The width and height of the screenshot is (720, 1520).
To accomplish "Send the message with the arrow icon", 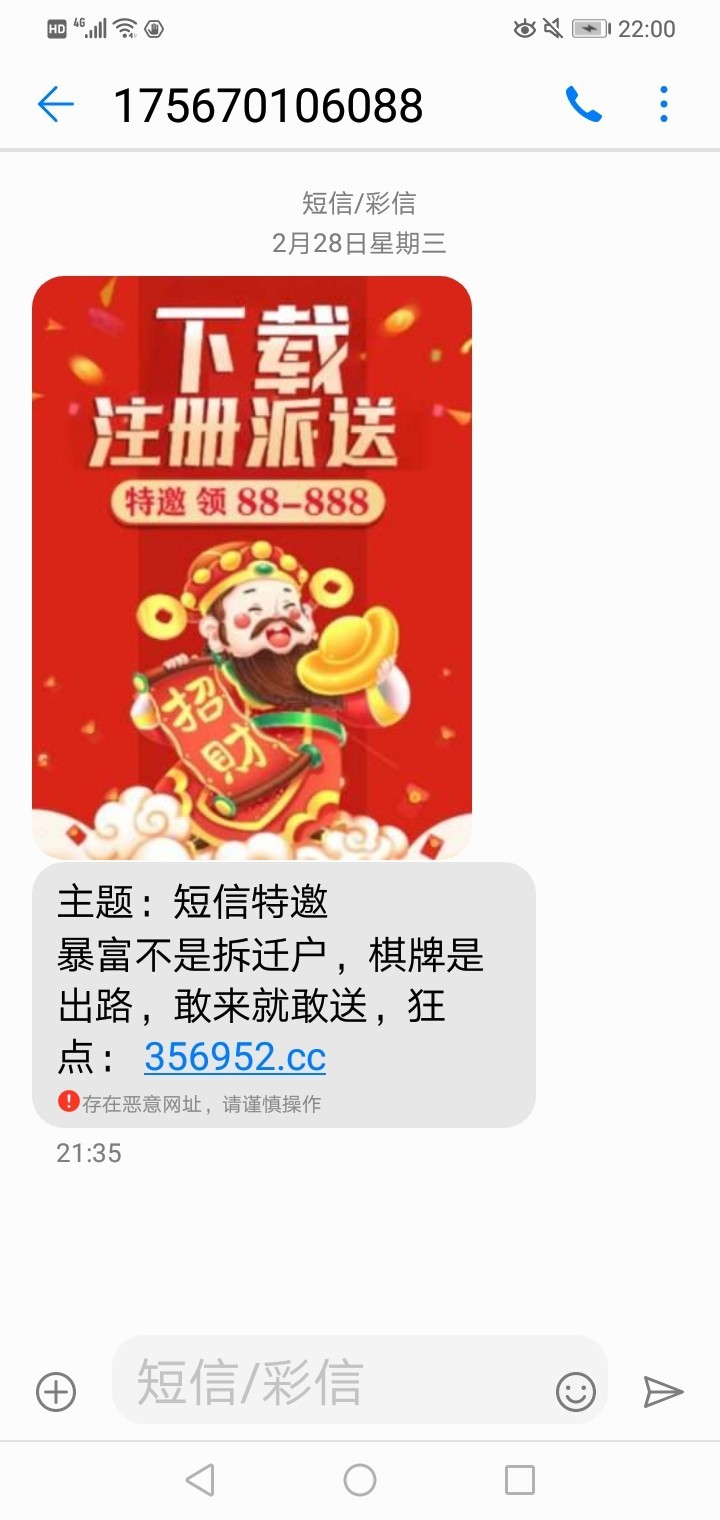I will tap(662, 1392).
